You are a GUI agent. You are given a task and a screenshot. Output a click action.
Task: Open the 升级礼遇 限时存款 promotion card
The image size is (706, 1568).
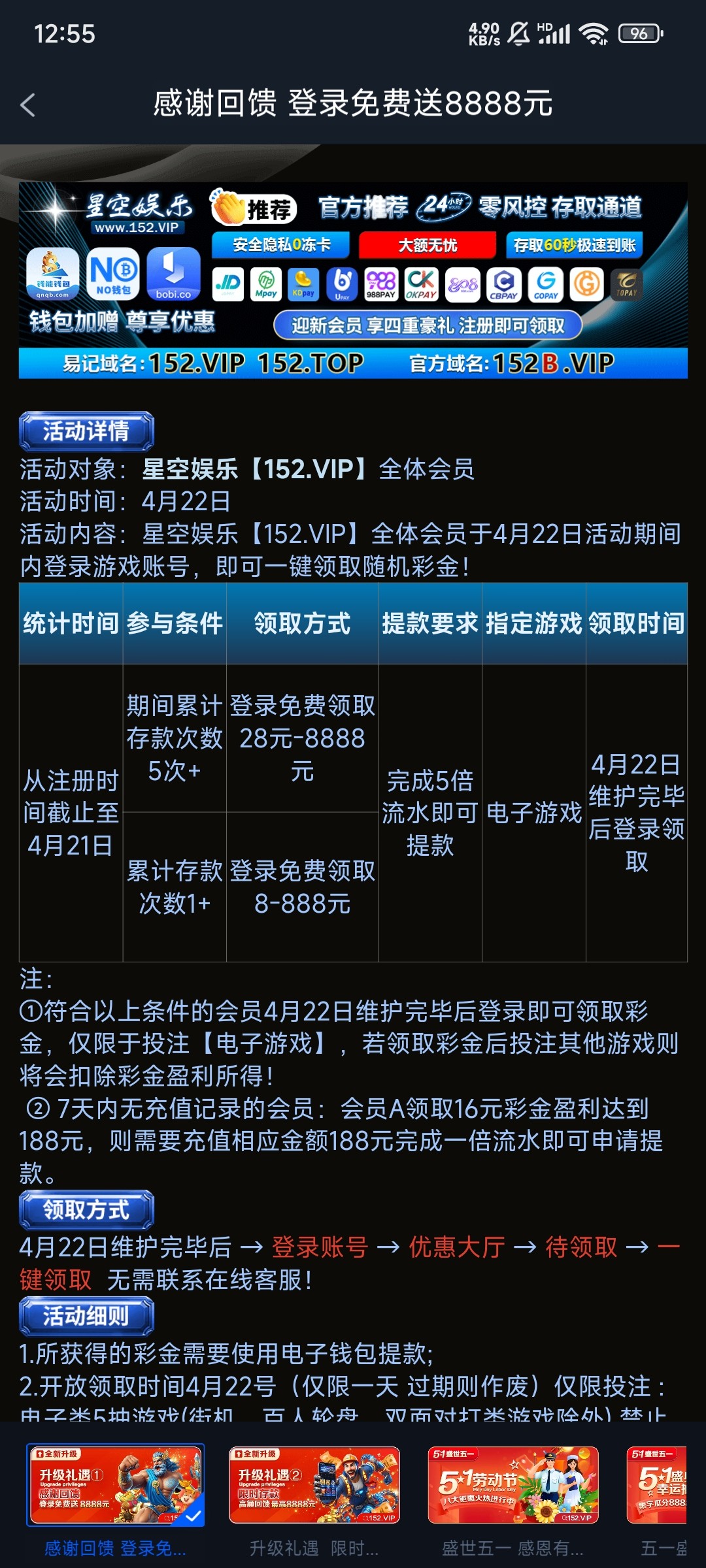click(x=314, y=1485)
